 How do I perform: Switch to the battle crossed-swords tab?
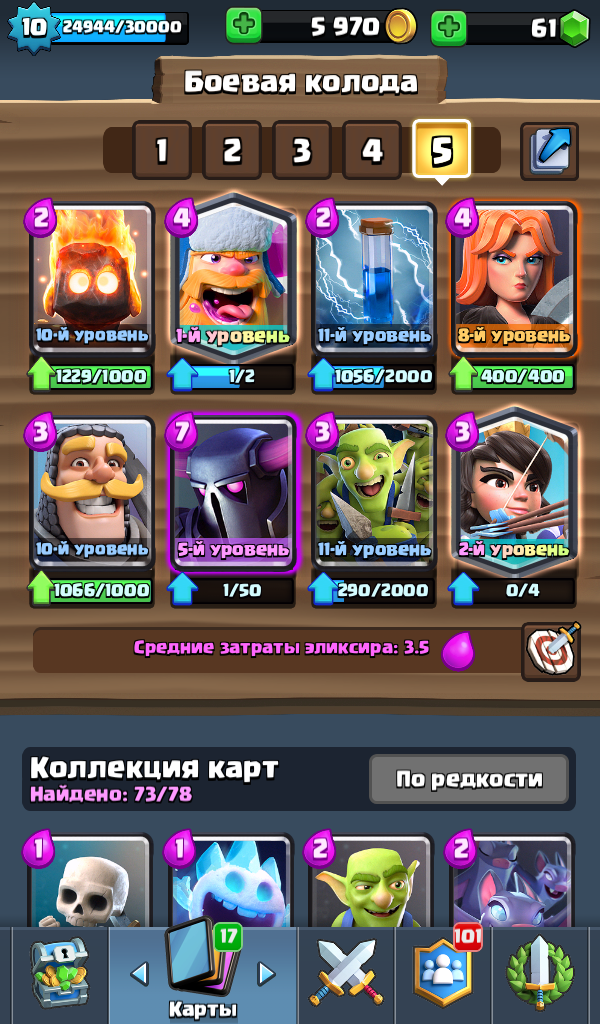point(347,972)
